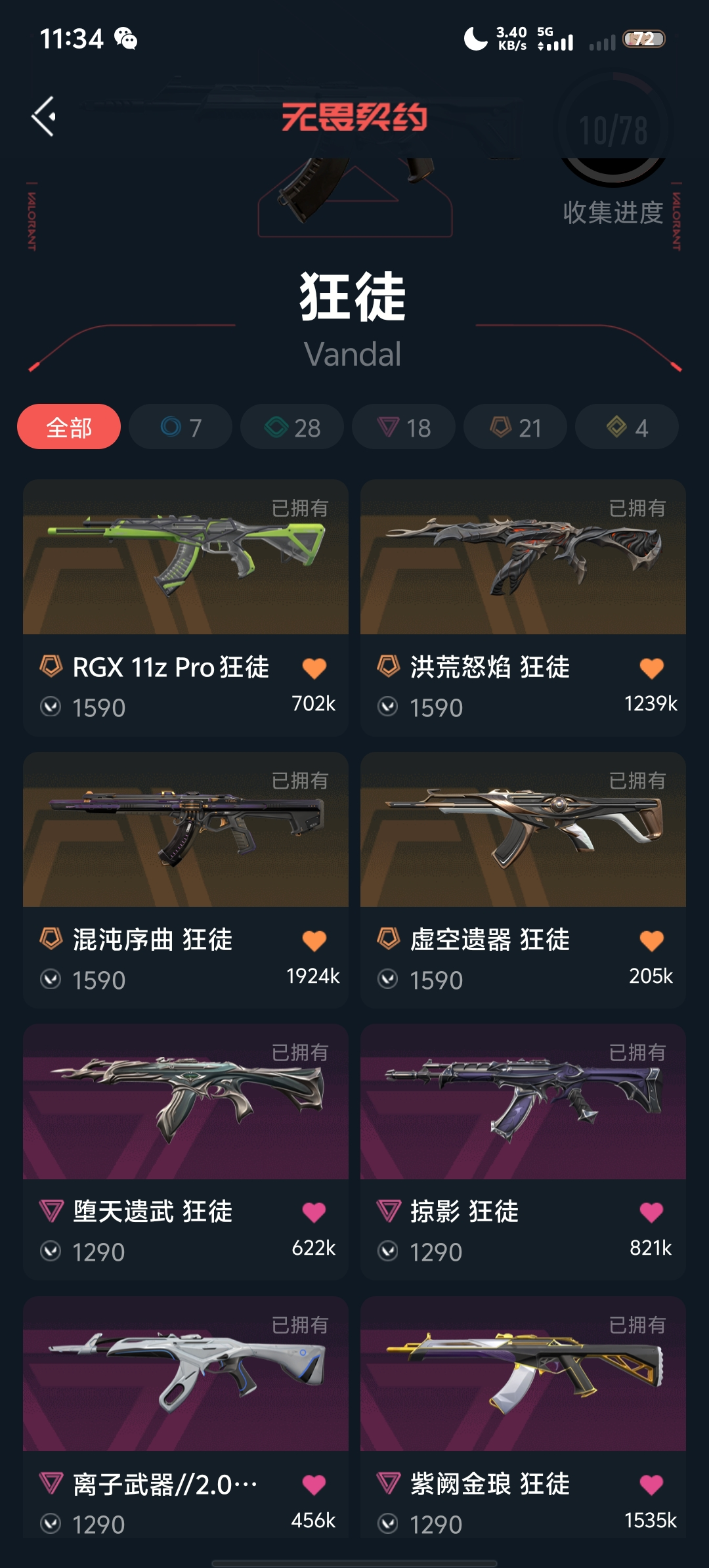Image resolution: width=709 pixels, height=1568 pixels.
Task: Filter by the yellow tier with 4
Action: click(627, 427)
